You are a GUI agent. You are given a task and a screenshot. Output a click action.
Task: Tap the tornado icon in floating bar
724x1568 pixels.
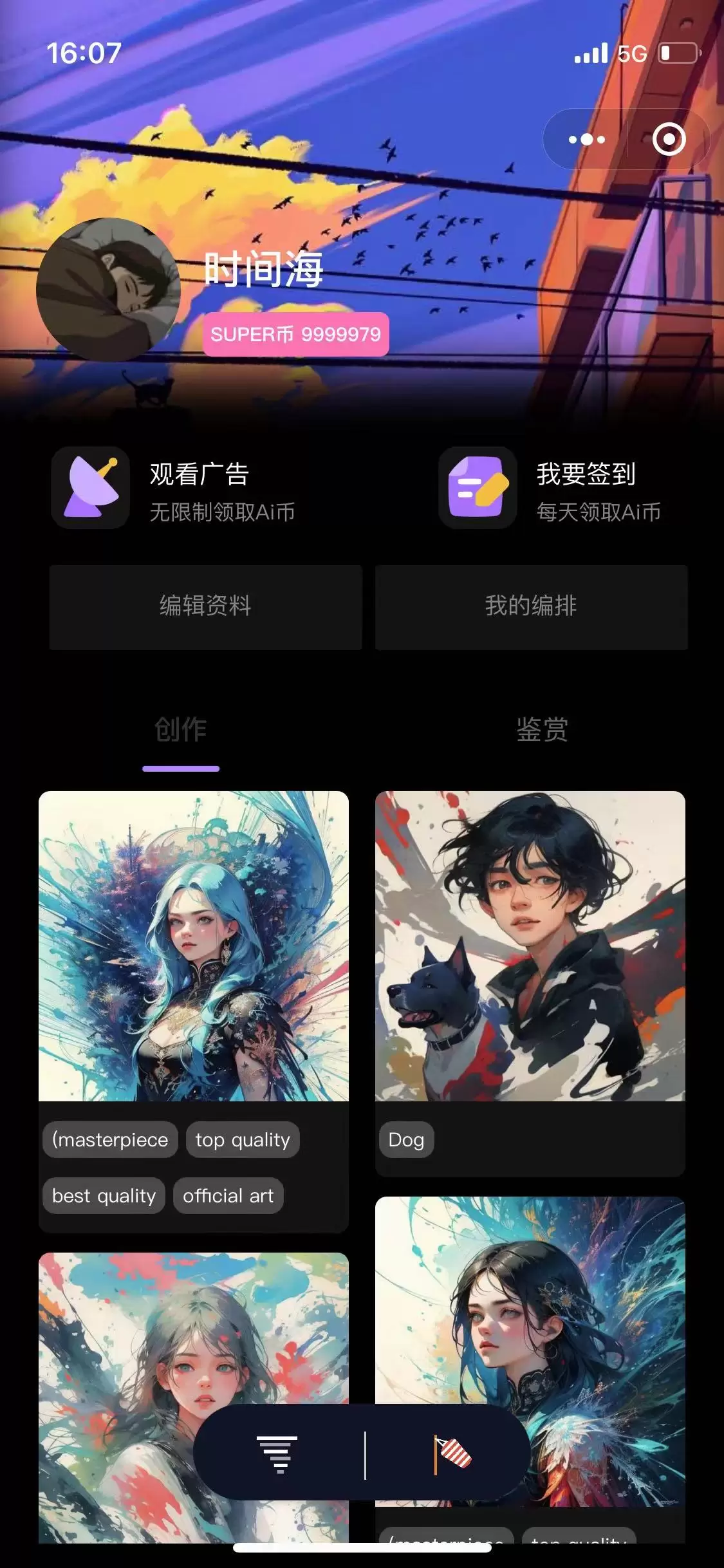[x=277, y=1455]
